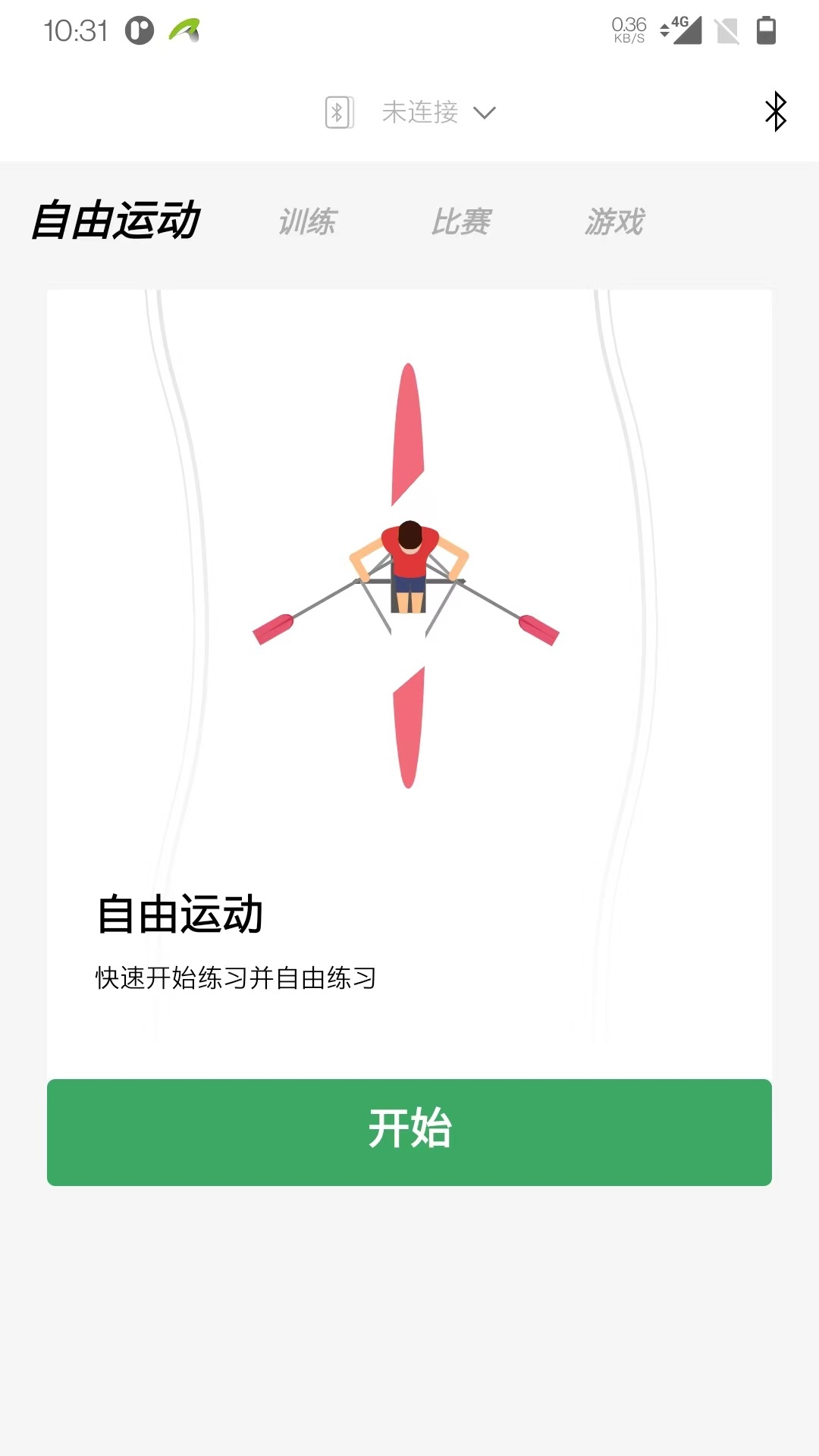Click the circular app notification icon near the clock
The height and width of the screenshot is (1456, 819).
click(x=139, y=28)
